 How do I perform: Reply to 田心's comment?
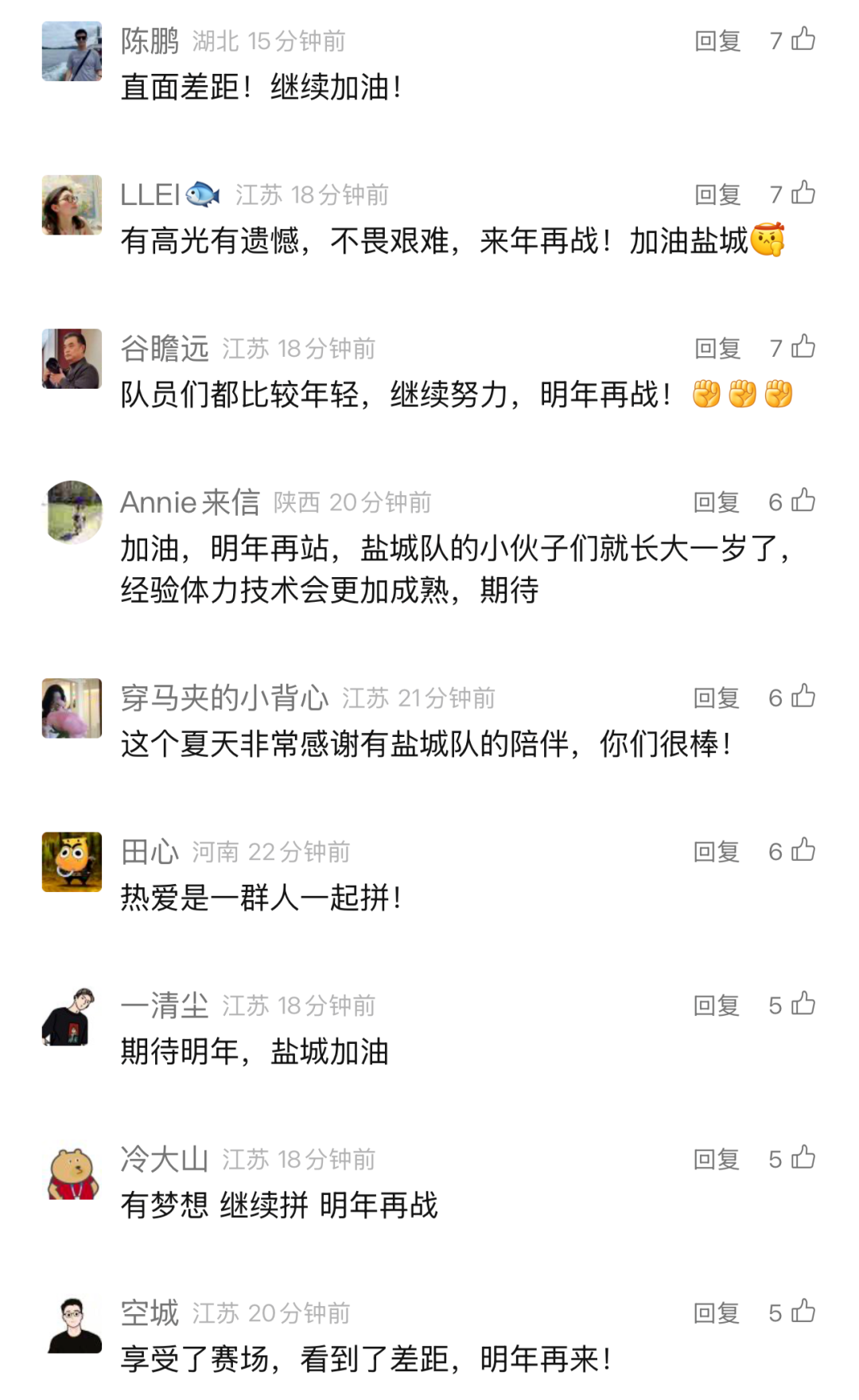tap(717, 852)
